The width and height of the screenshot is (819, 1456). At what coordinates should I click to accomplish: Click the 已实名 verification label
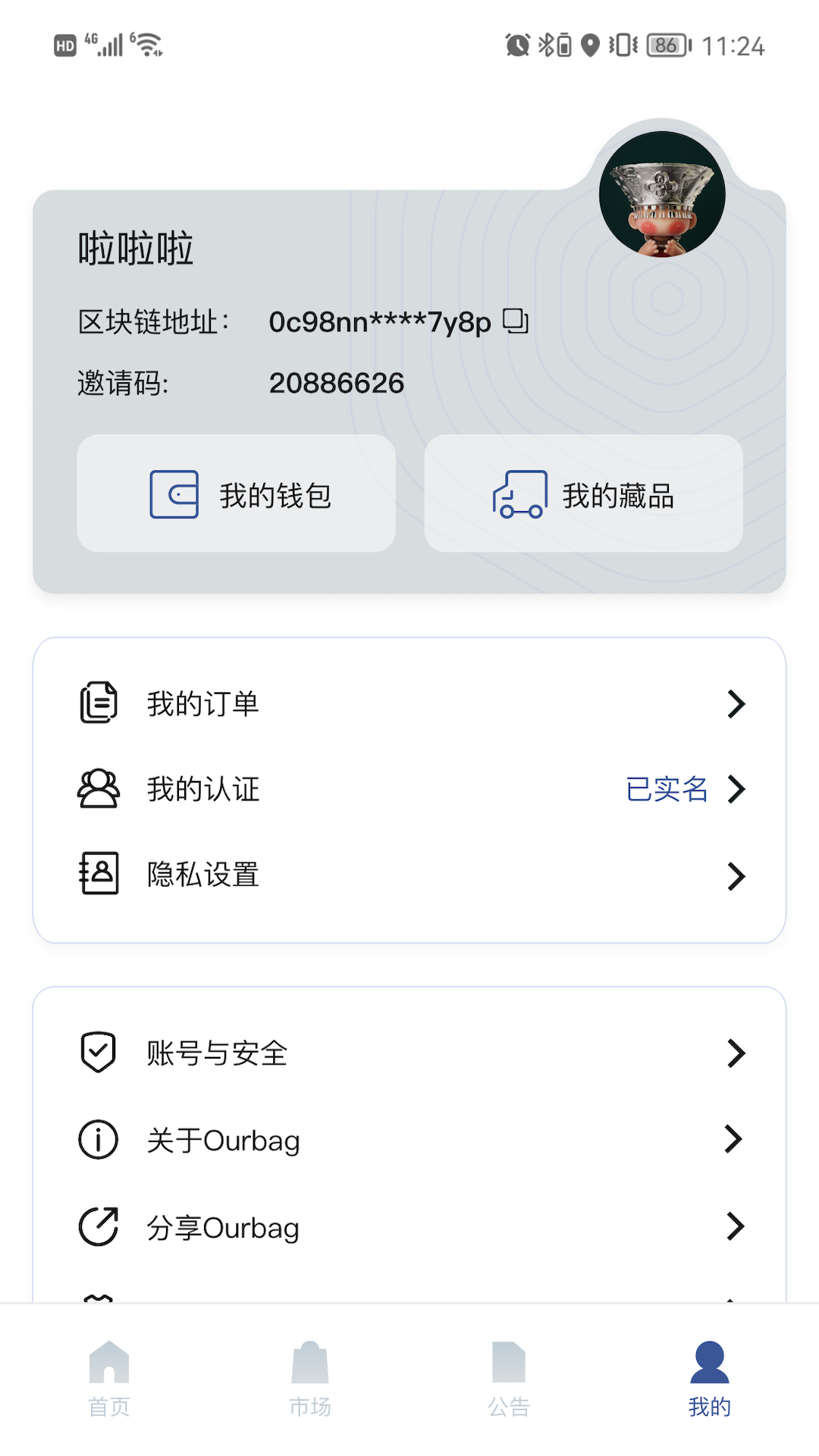(x=667, y=789)
